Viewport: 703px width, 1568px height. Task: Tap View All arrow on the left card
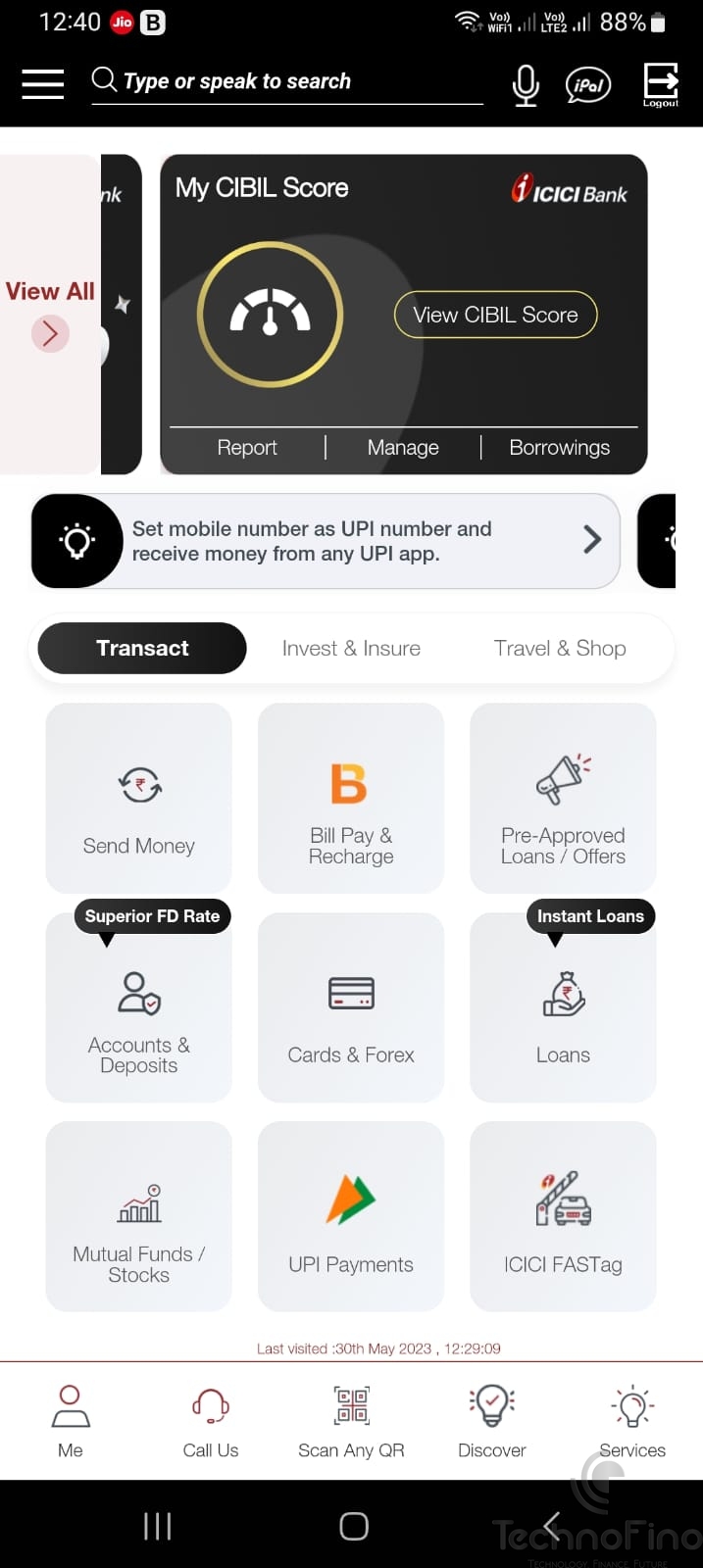50,334
